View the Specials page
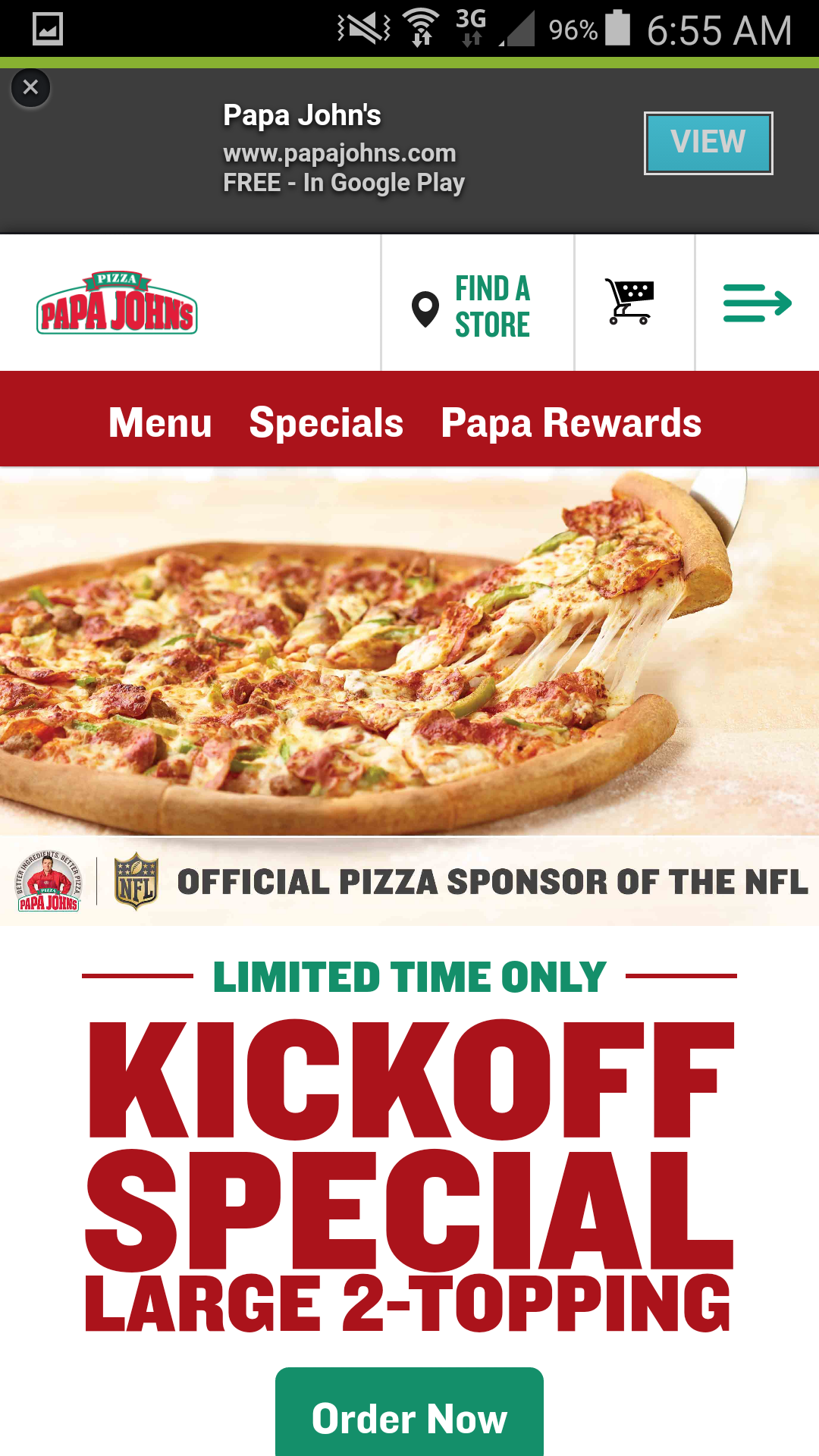Screen dimensions: 819x1456 pyautogui.click(x=326, y=422)
